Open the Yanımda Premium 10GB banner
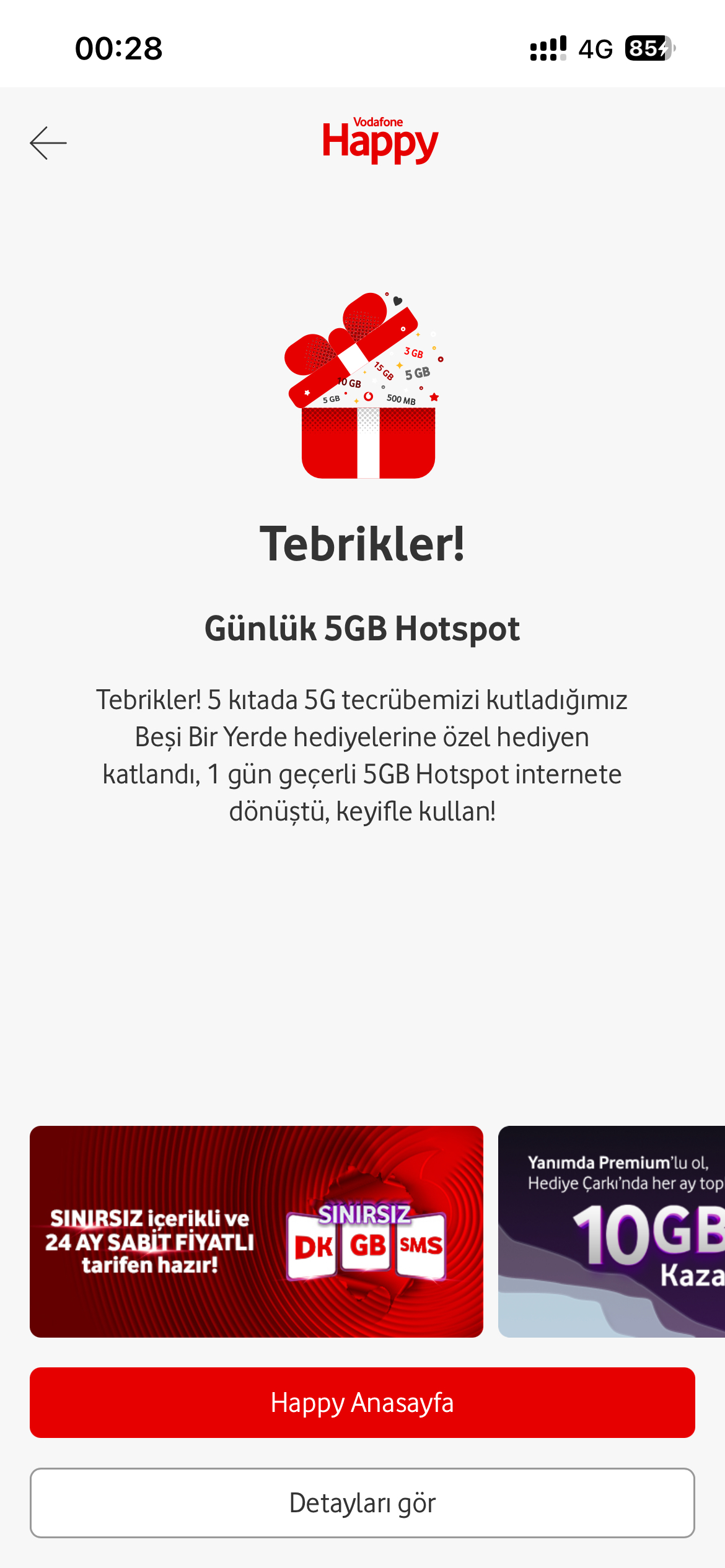Screen dimensions: 725x1568 (x=612, y=1231)
